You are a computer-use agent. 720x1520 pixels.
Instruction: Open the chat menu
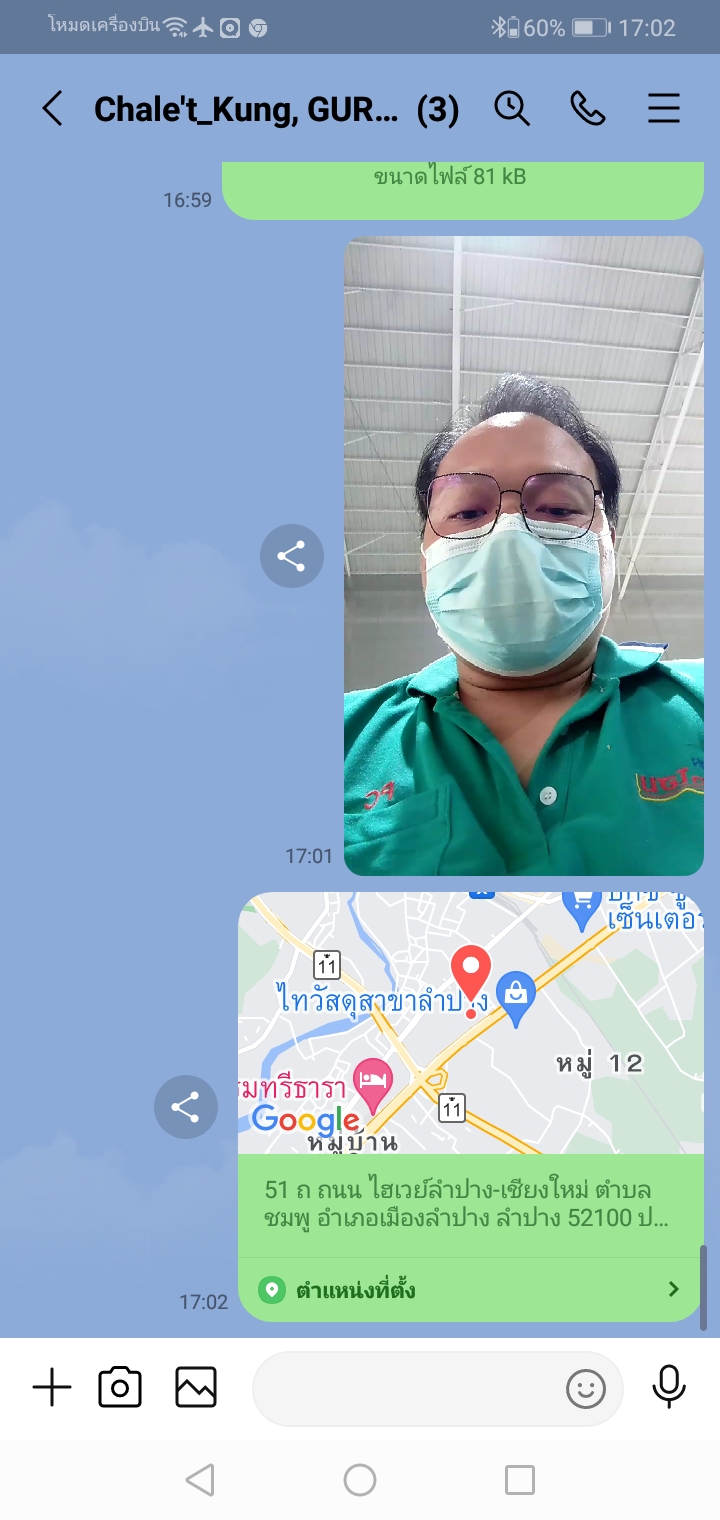[x=664, y=108]
